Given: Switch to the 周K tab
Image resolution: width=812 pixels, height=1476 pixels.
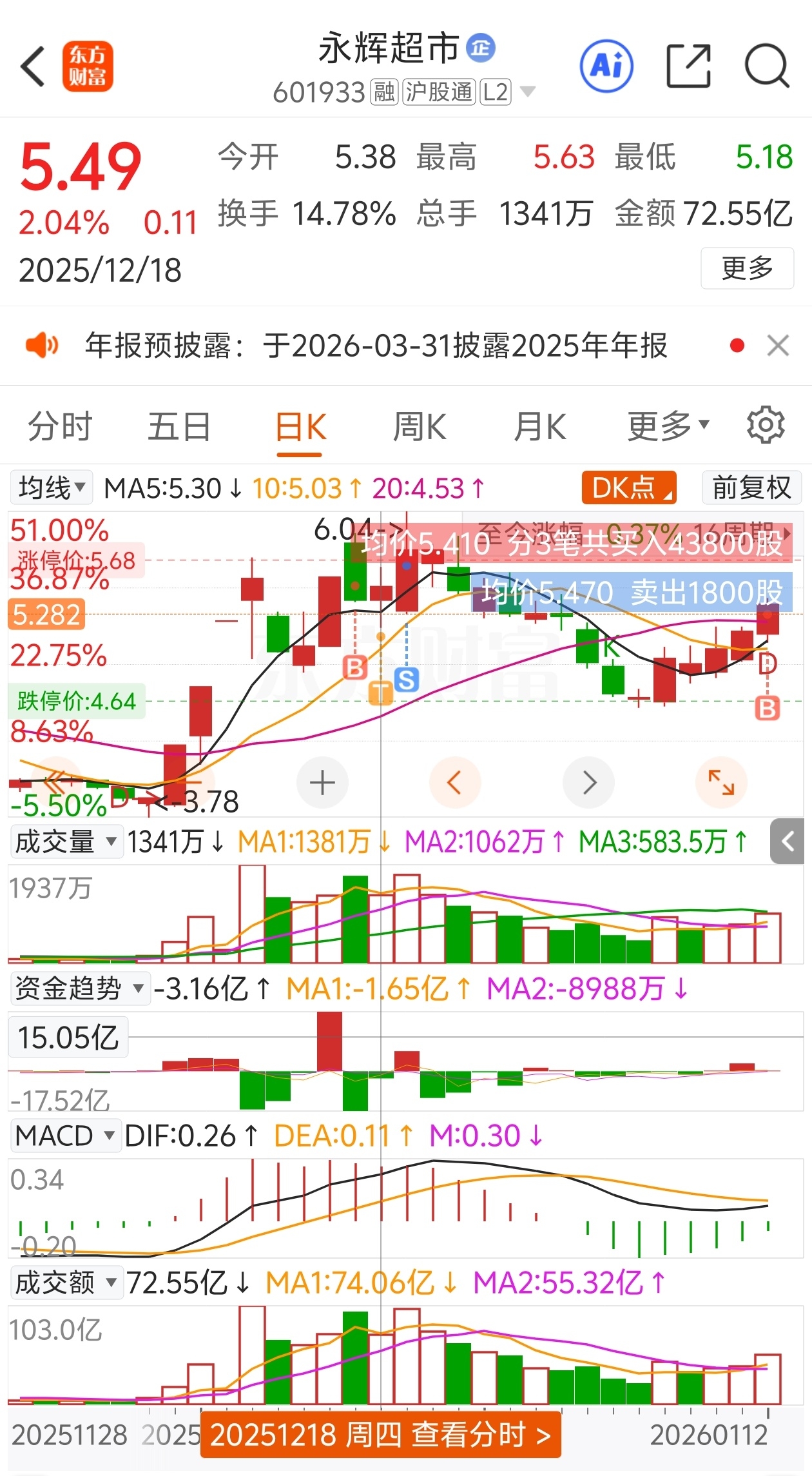Looking at the screenshot, I should click(x=420, y=428).
